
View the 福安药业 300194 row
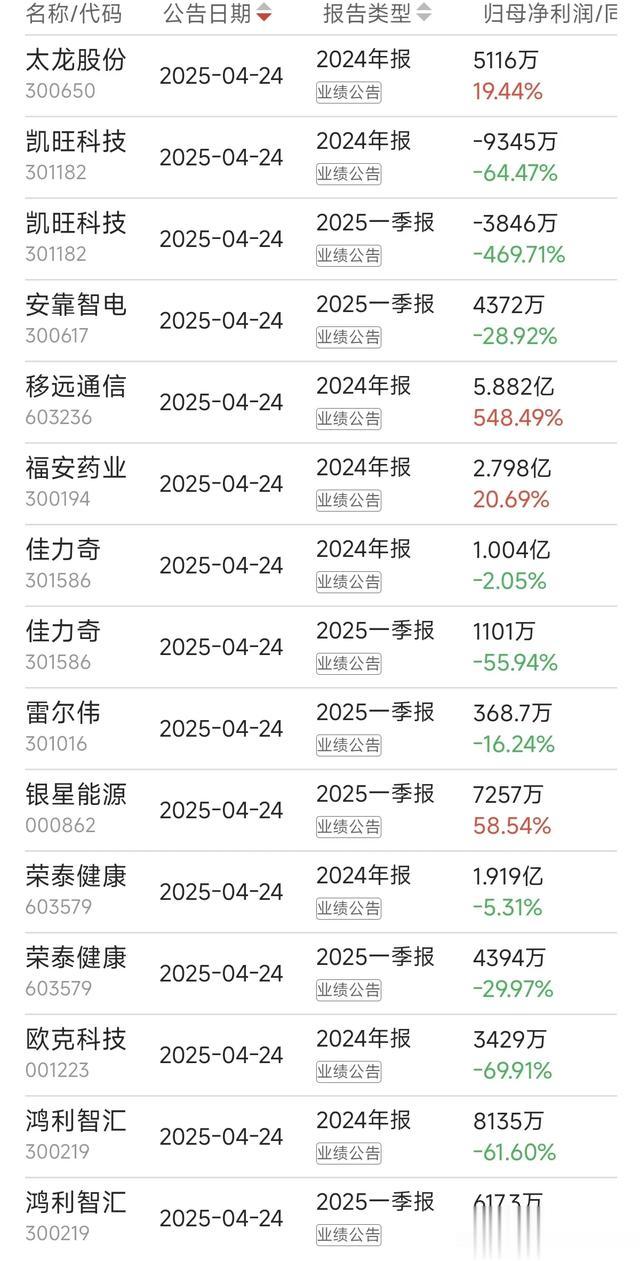coord(320,484)
